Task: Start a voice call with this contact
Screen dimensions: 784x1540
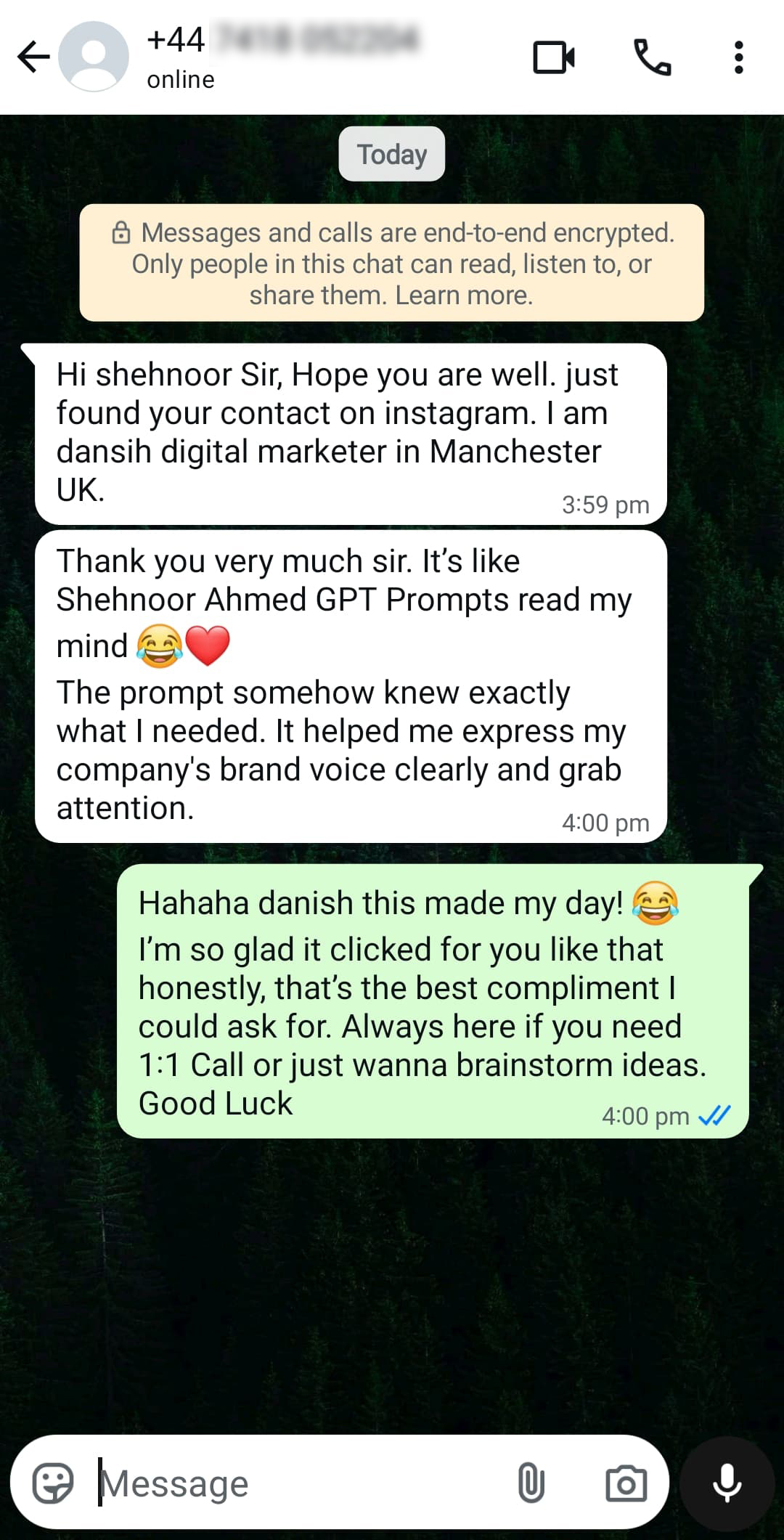Action: coord(652,57)
